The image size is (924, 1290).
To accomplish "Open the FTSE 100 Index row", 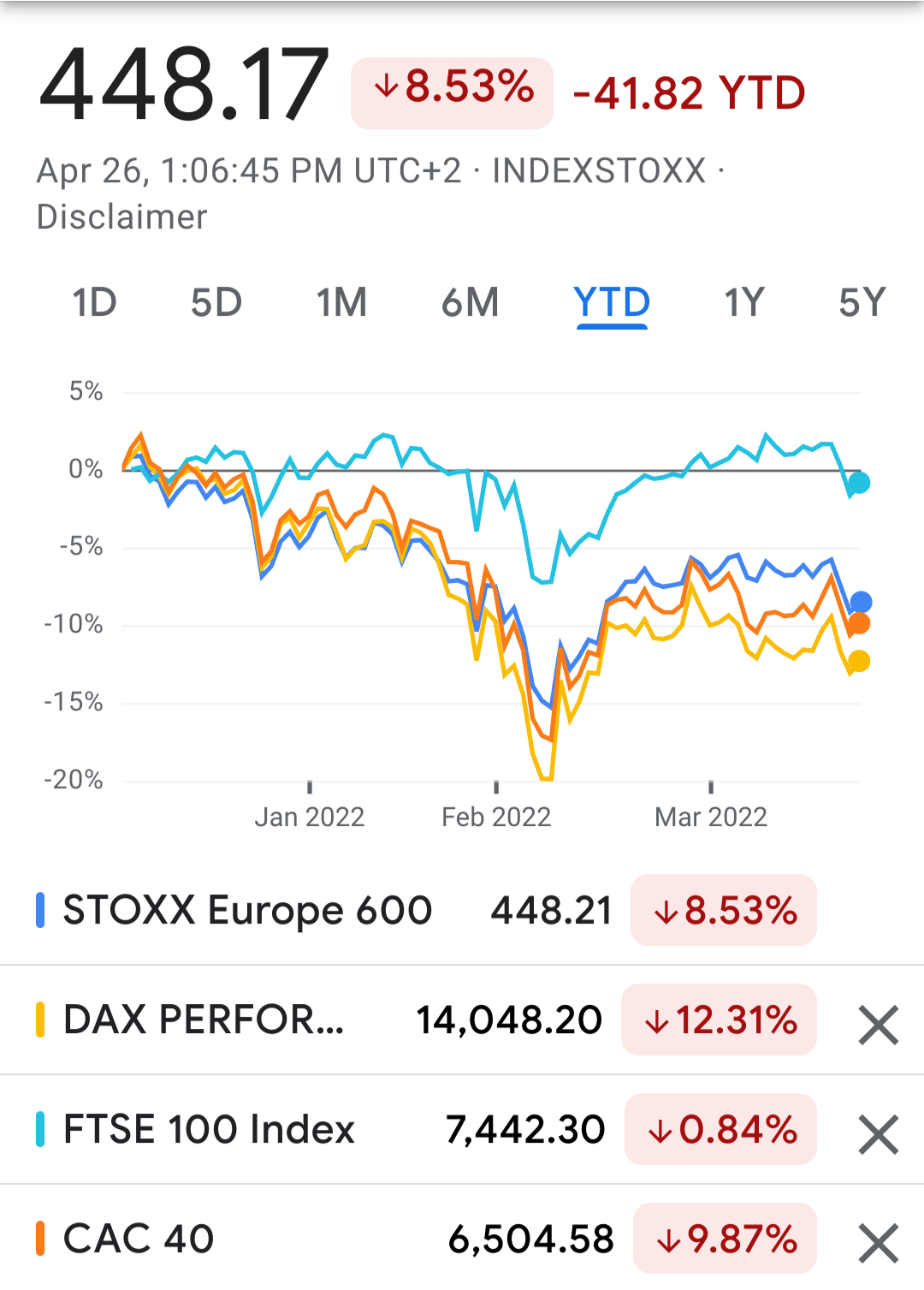I will click(x=428, y=1129).
